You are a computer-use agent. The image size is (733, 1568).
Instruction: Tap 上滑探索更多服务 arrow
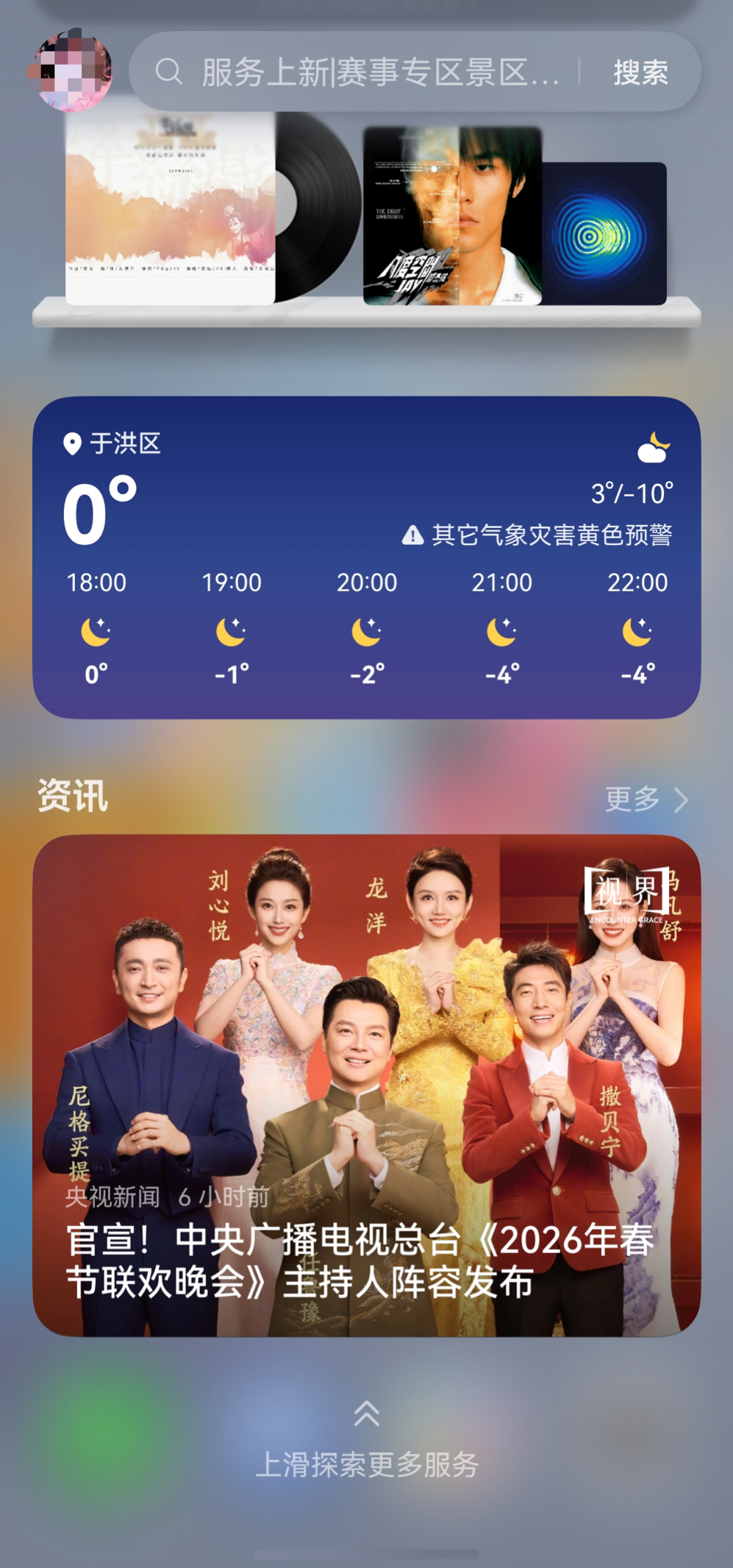(x=366, y=1413)
